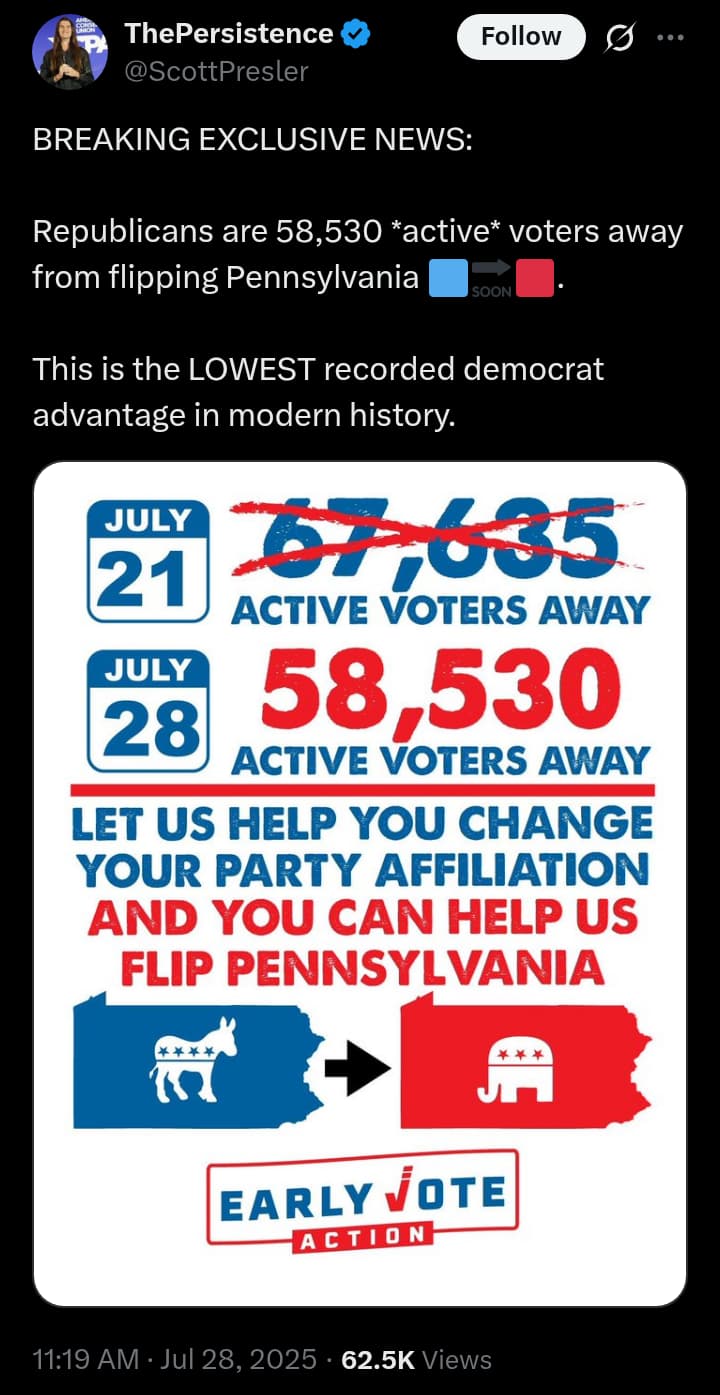
Task: Open the post's three-dot overflow menu
Action: [668, 38]
